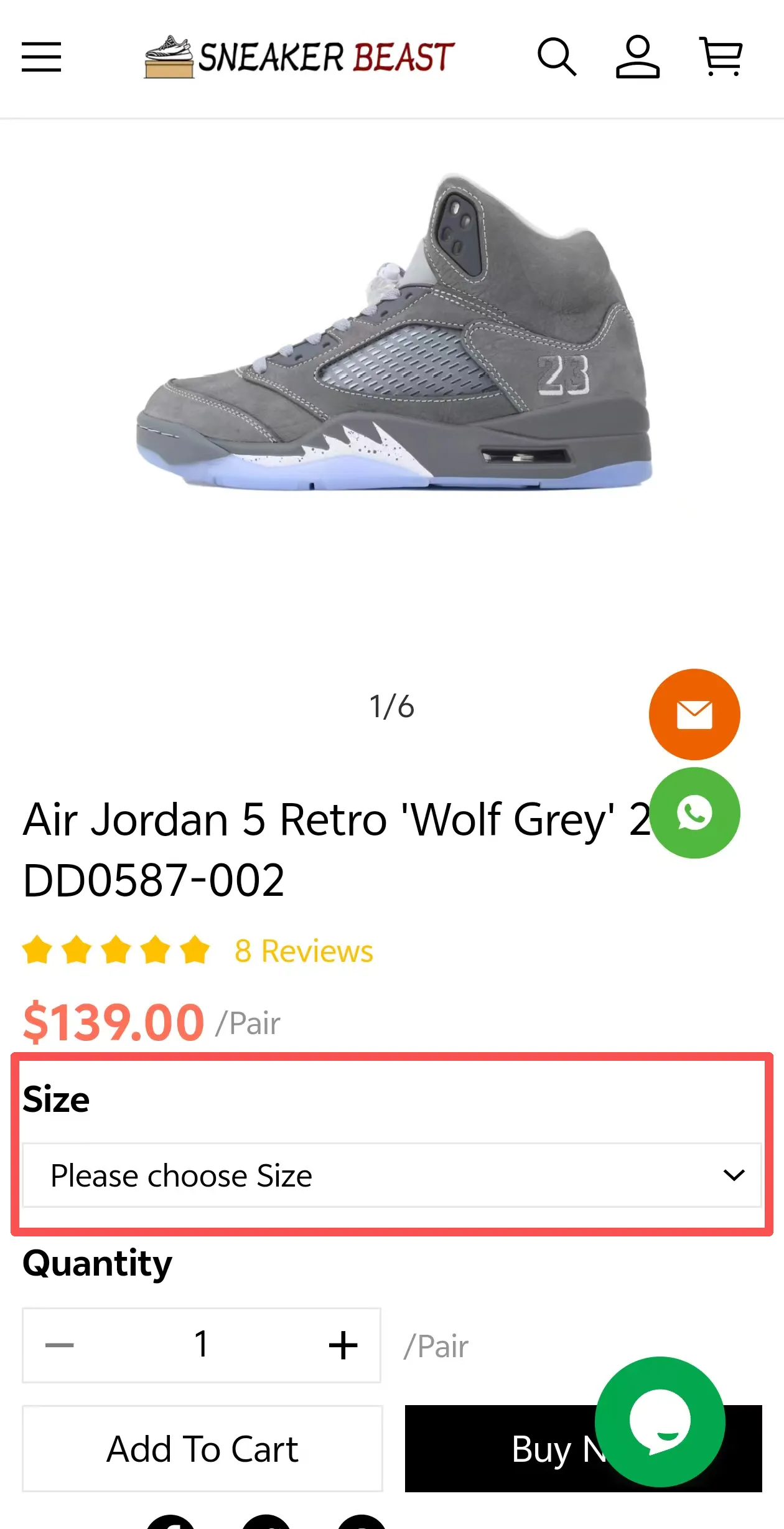Tap the orange email contact button
Screen dimensions: 784x1529
click(694, 714)
